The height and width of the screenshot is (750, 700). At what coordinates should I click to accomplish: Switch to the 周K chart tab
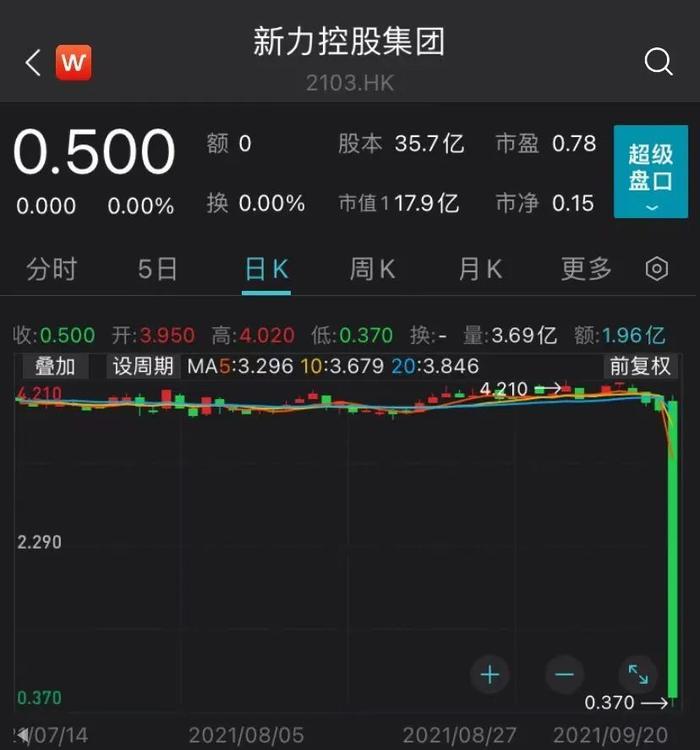click(x=372, y=269)
